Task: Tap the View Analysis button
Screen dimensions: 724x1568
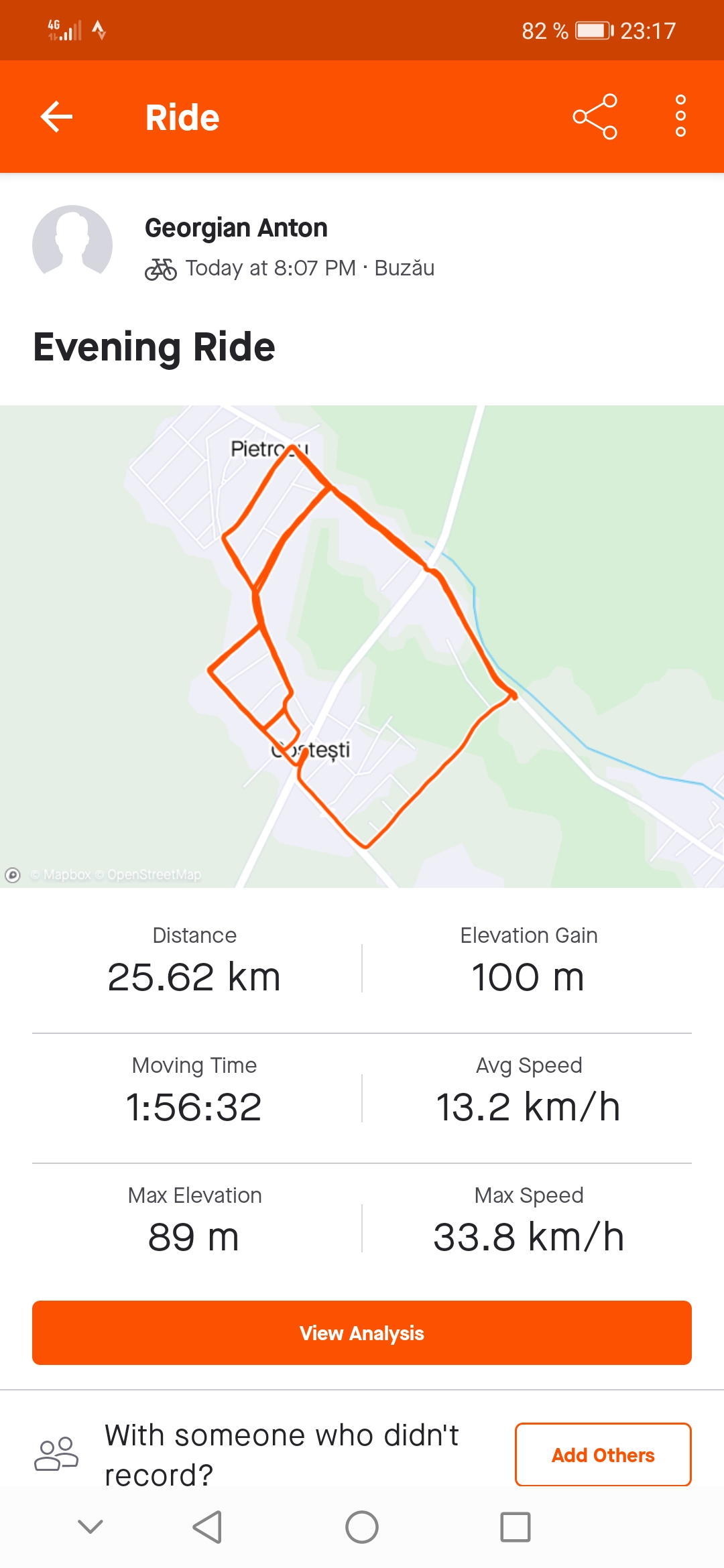Action: 362,1333
